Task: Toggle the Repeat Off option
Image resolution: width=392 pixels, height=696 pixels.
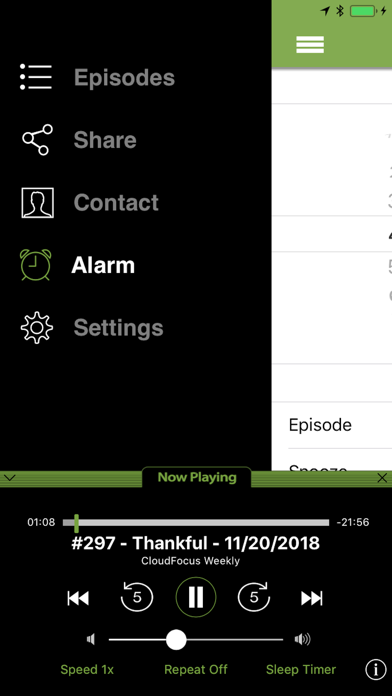Action: coord(196,669)
